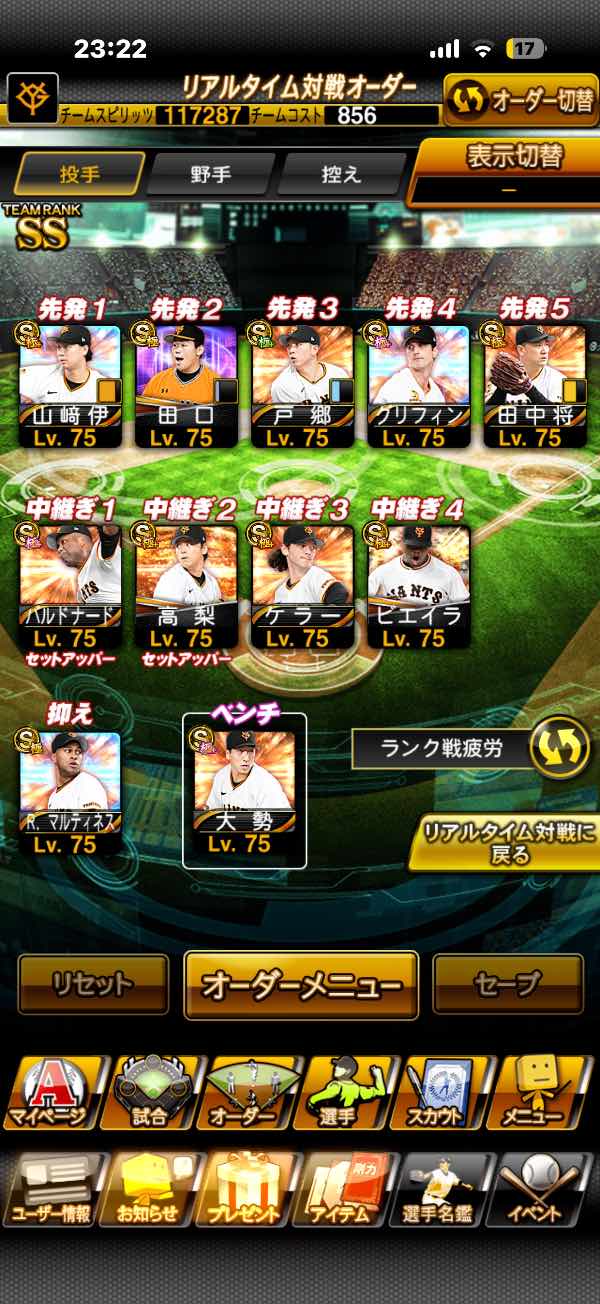Viewport: 600px width, 1304px height.
Task: Open the オーダーメニュー
Action: pyautogui.click(x=300, y=985)
